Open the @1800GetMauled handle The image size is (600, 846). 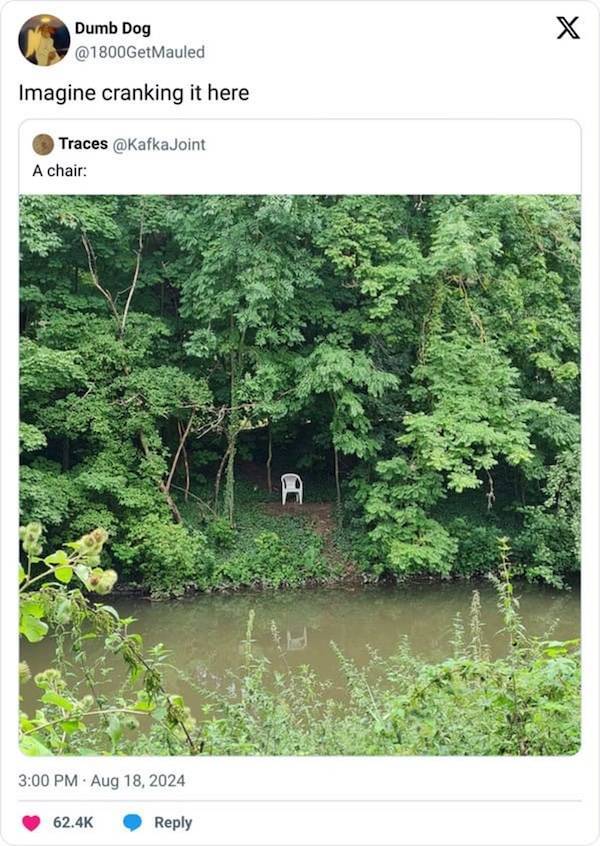tap(139, 51)
